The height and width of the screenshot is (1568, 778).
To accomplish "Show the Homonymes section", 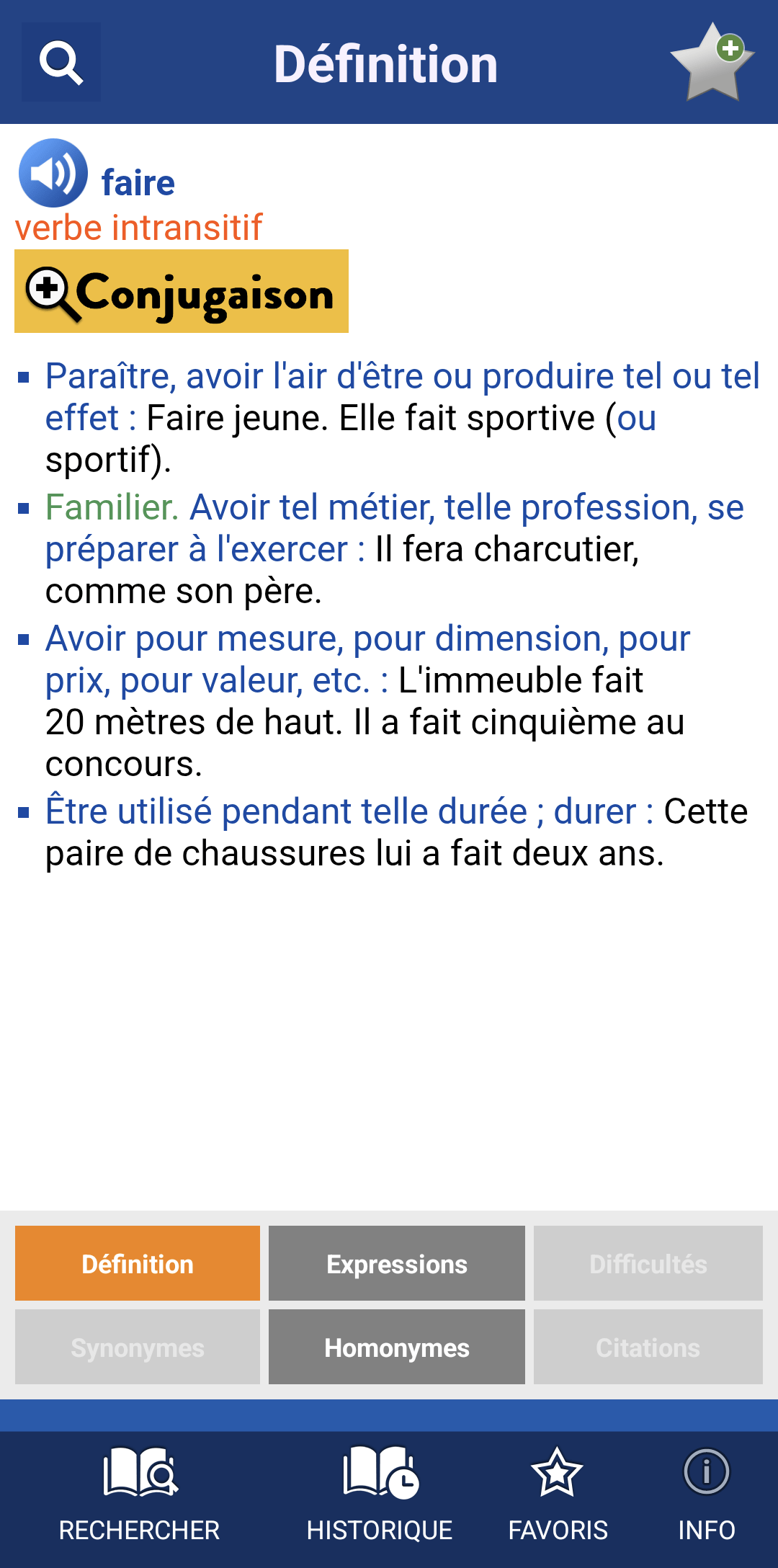I will pyautogui.click(x=397, y=1347).
